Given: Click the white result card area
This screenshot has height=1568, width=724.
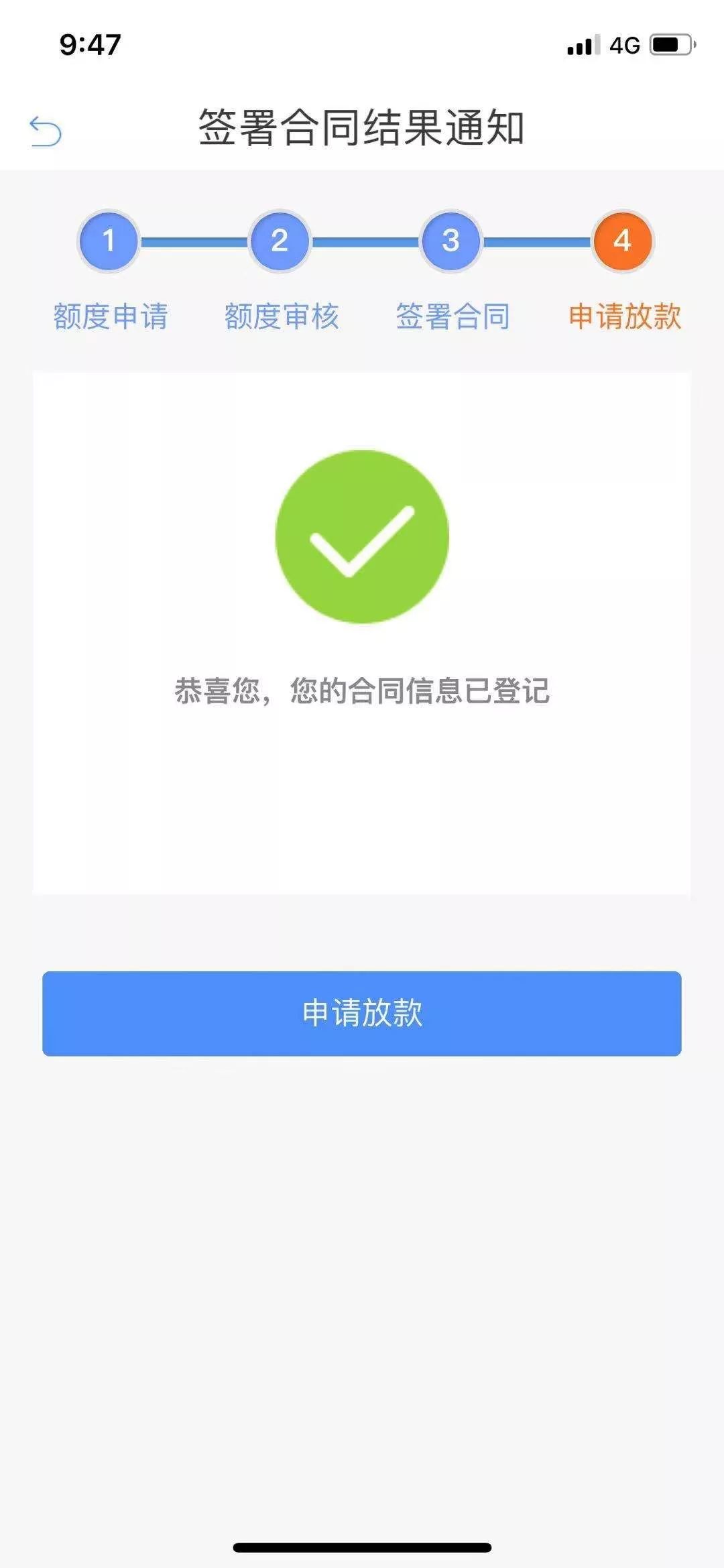Looking at the screenshot, I should (362, 804).
